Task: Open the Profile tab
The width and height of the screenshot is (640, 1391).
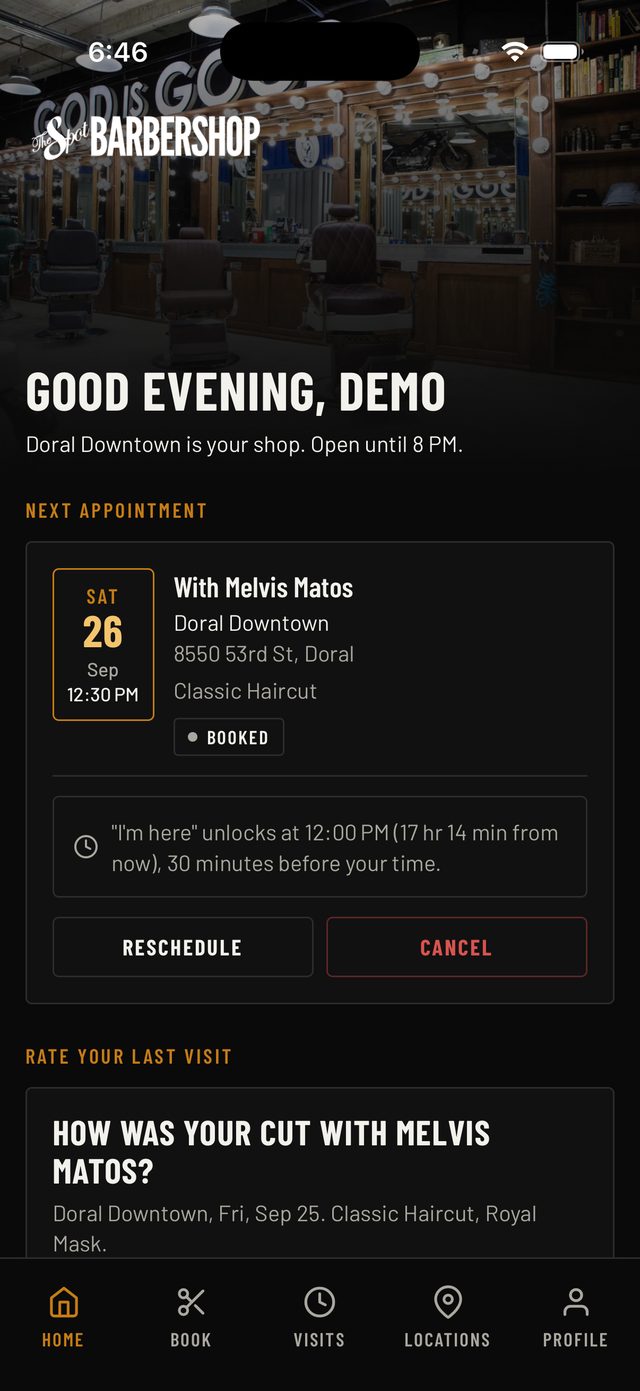Action: pyautogui.click(x=575, y=1318)
